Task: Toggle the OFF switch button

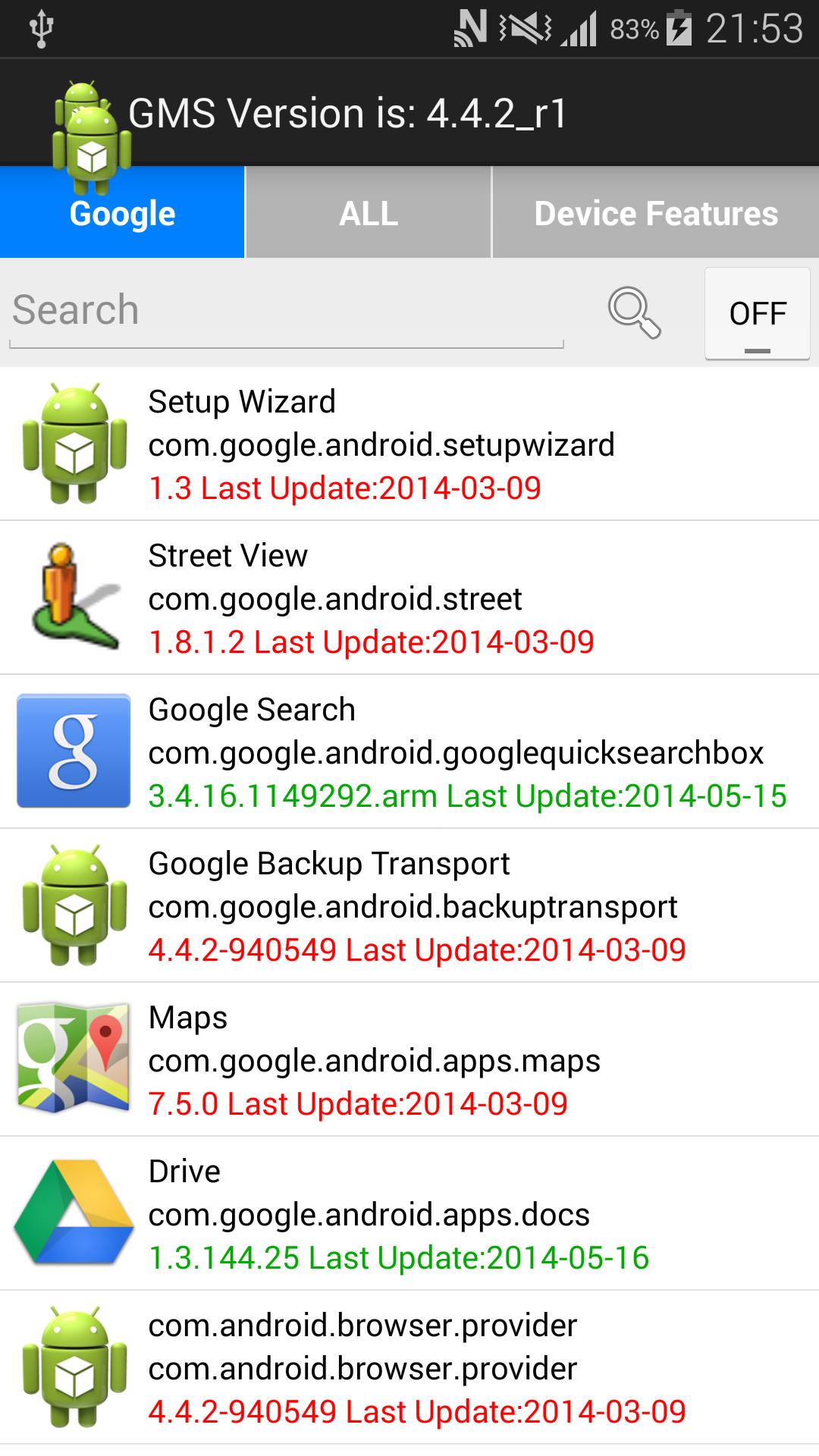Action: pyautogui.click(x=757, y=313)
